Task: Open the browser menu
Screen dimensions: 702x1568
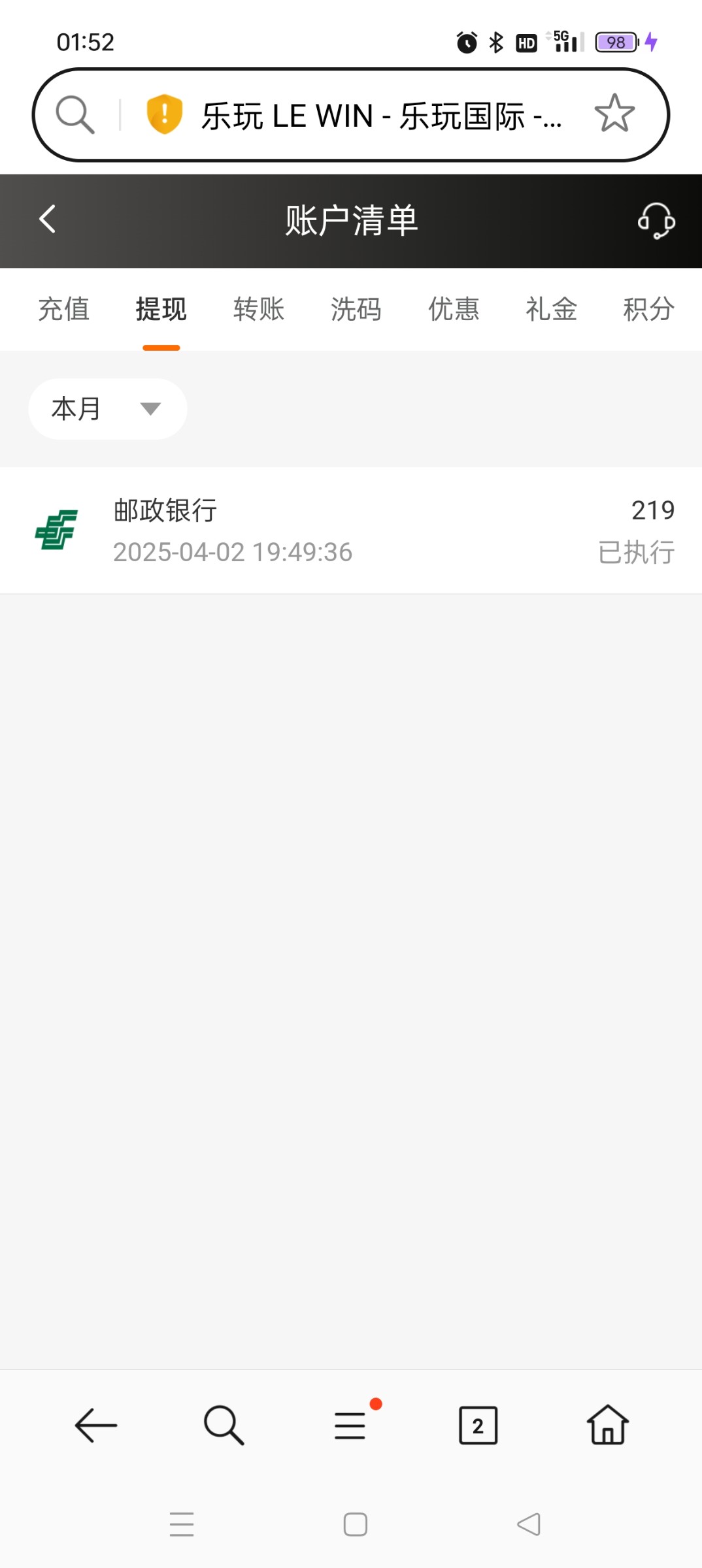Action: click(351, 1425)
